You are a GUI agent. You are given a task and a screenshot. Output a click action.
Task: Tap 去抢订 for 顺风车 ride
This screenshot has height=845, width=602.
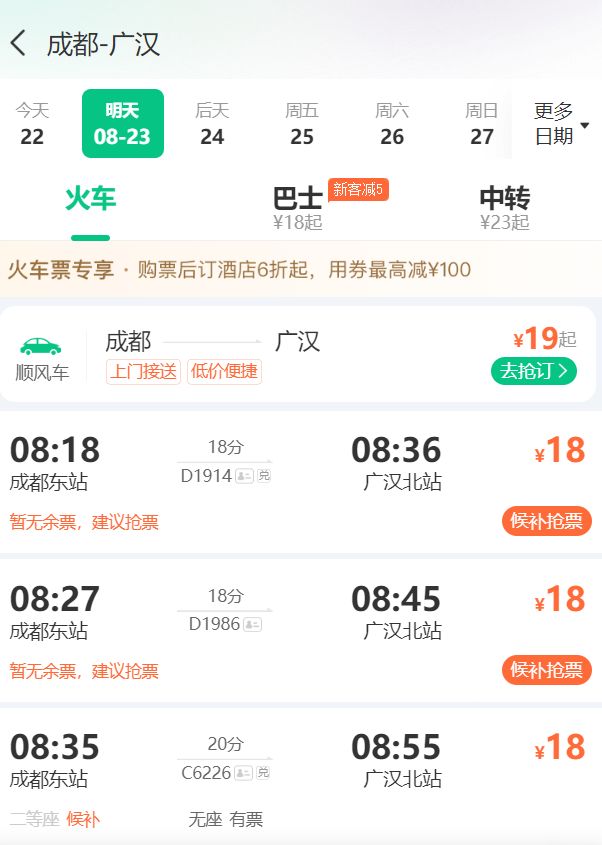coord(534,371)
